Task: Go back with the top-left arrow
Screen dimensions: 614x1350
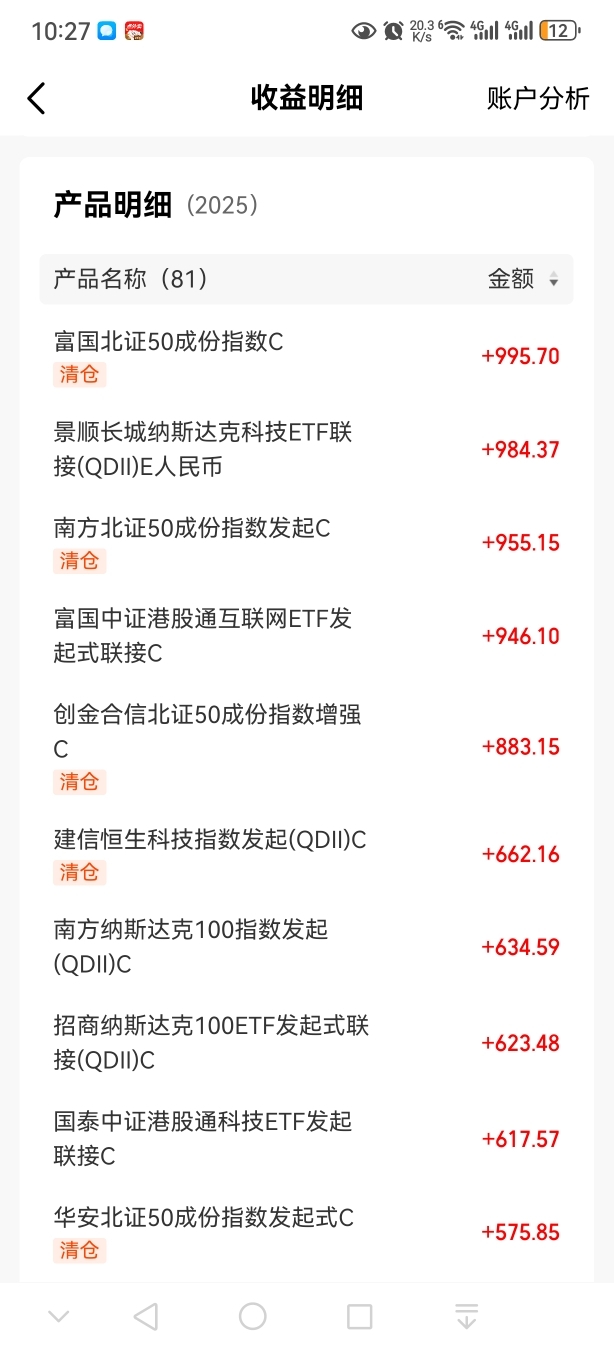Action: (x=36, y=98)
